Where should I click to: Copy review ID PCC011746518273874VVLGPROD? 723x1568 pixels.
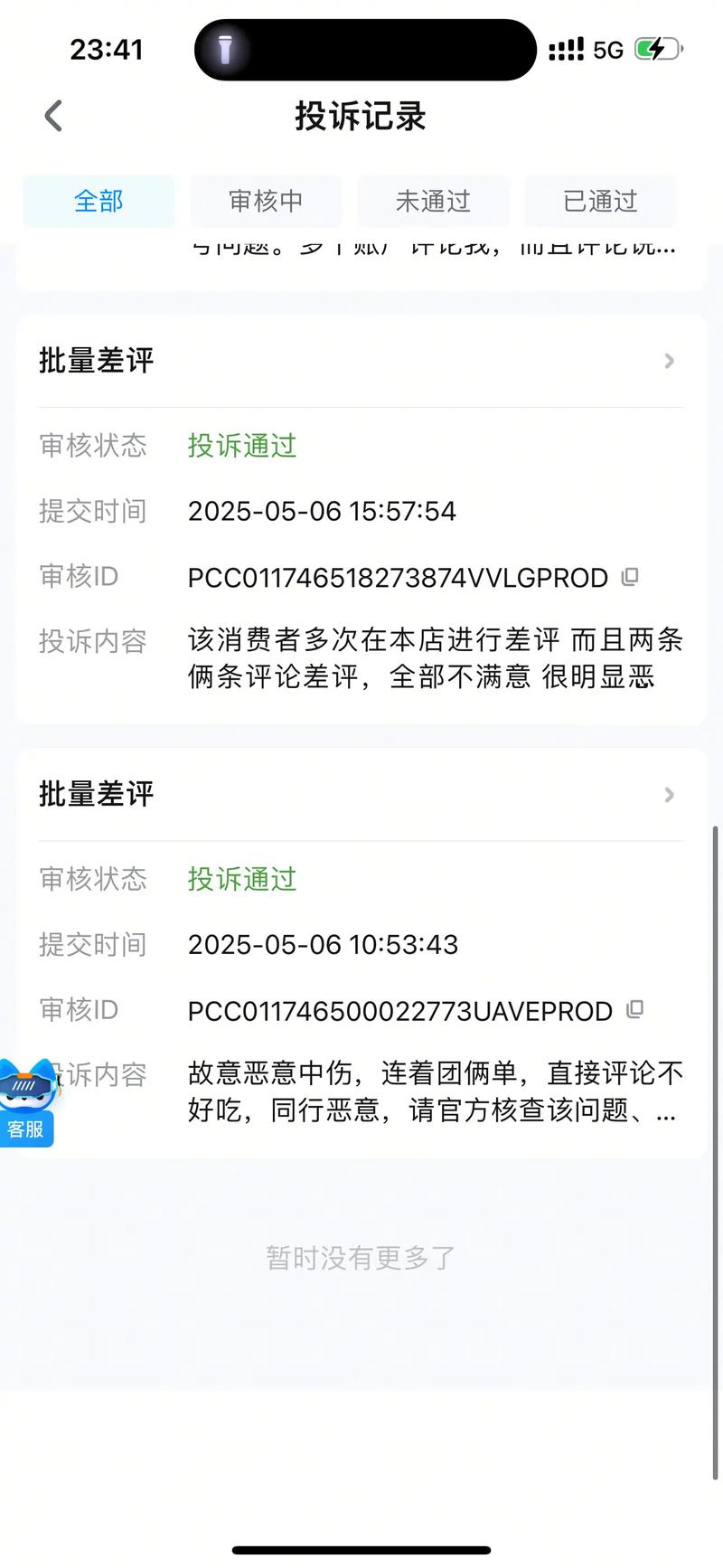coord(630,577)
